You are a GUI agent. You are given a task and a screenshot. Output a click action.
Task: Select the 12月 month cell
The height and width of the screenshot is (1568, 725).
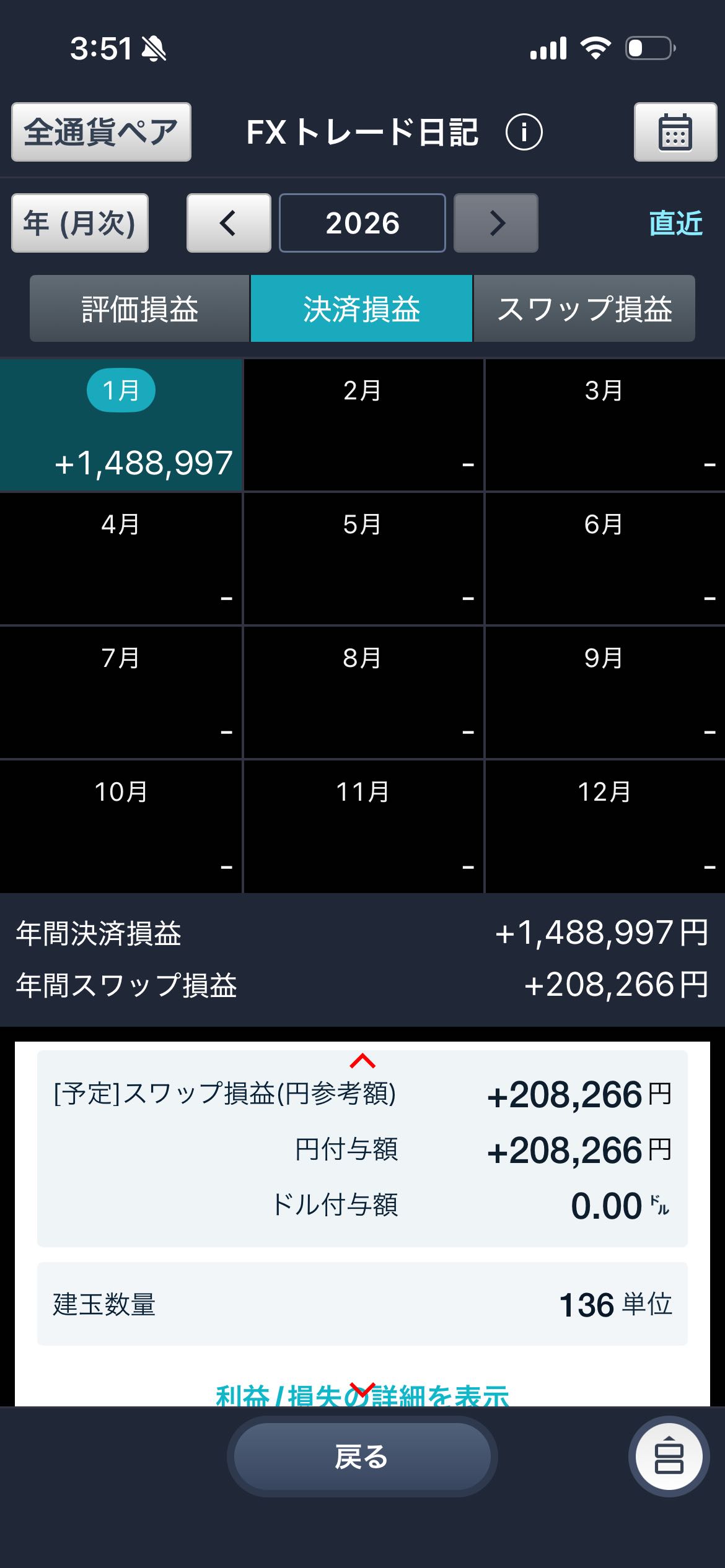(x=605, y=826)
